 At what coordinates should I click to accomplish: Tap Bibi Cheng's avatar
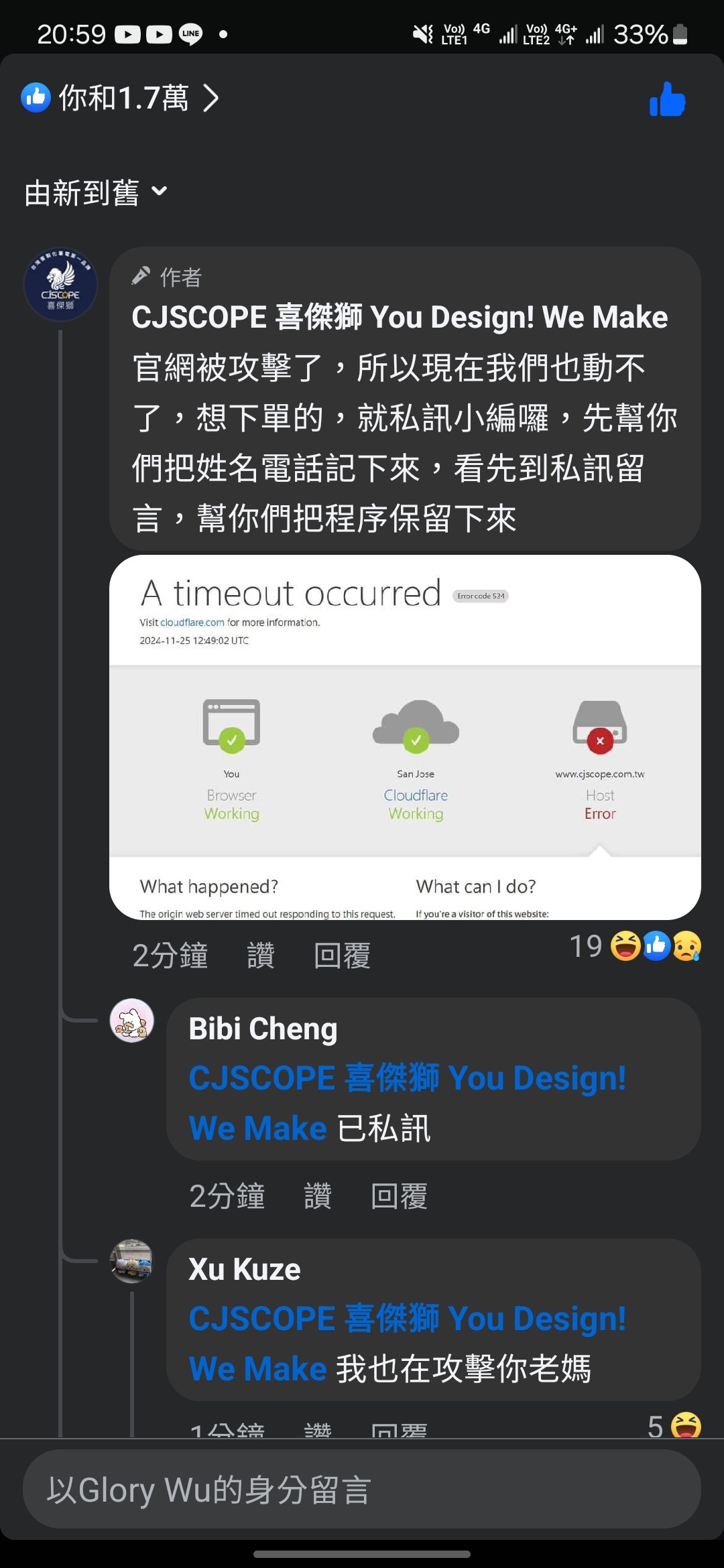pyautogui.click(x=132, y=1021)
